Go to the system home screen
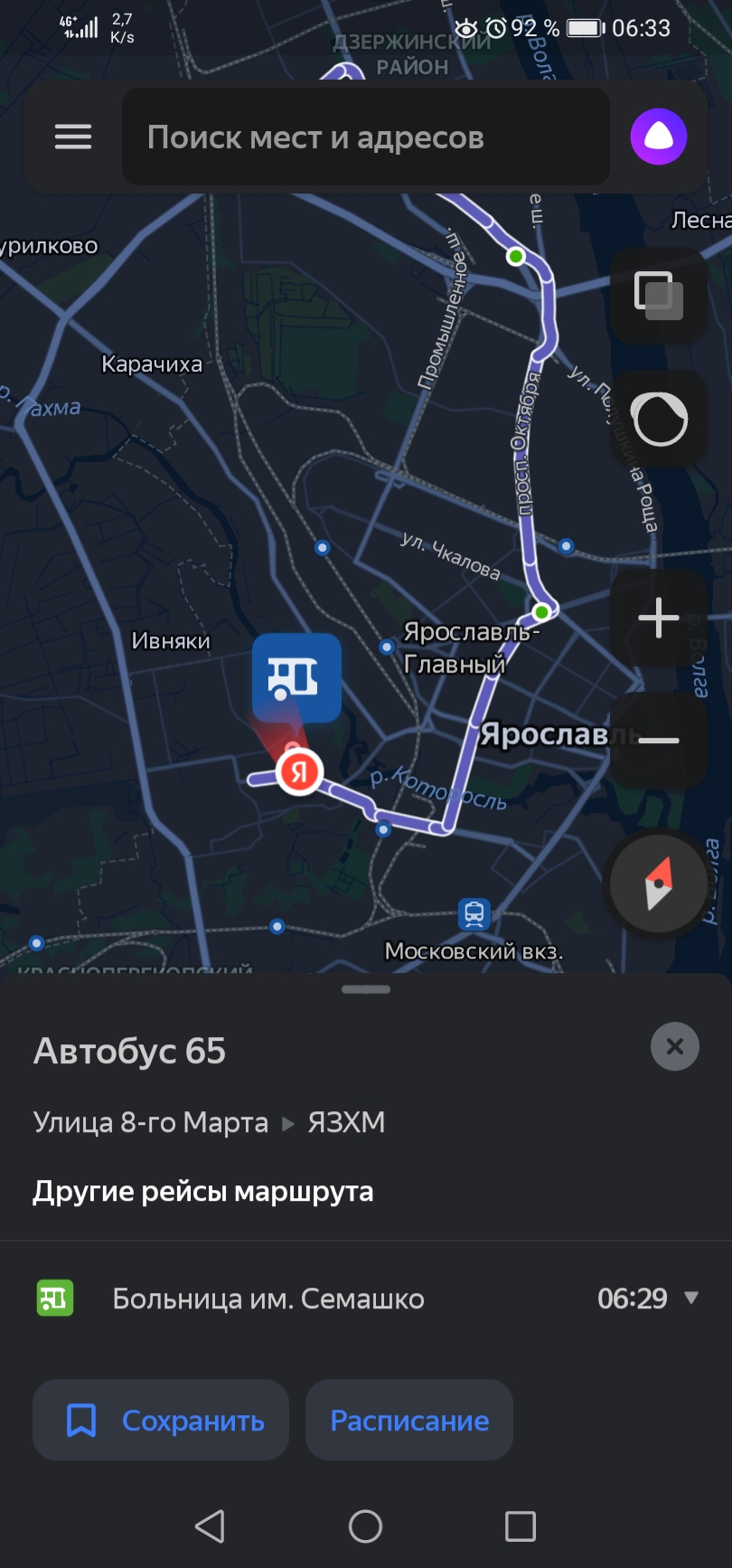This screenshot has height=1568, width=732. (x=366, y=1526)
